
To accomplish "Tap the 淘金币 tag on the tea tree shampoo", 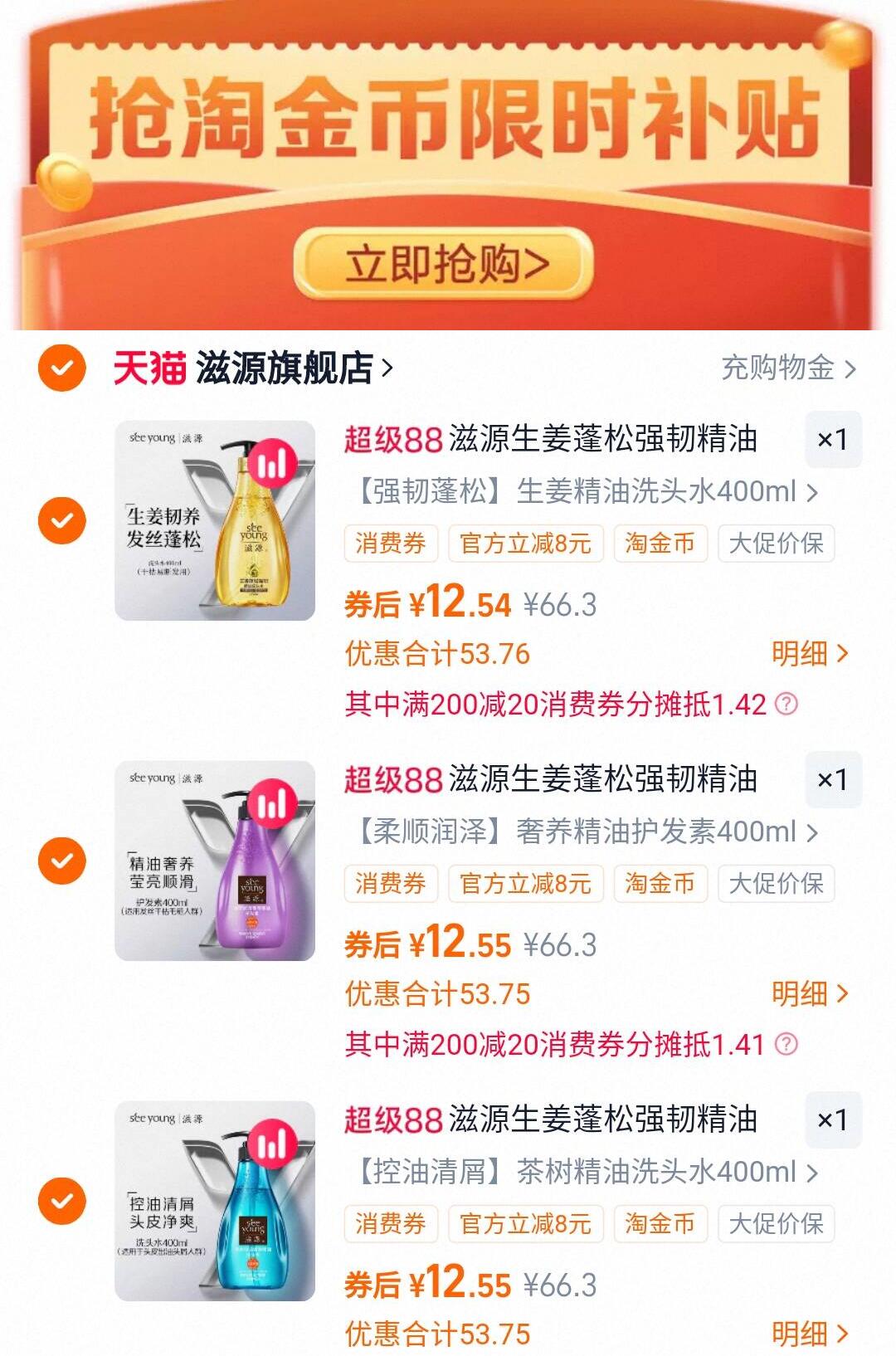I will (660, 1223).
